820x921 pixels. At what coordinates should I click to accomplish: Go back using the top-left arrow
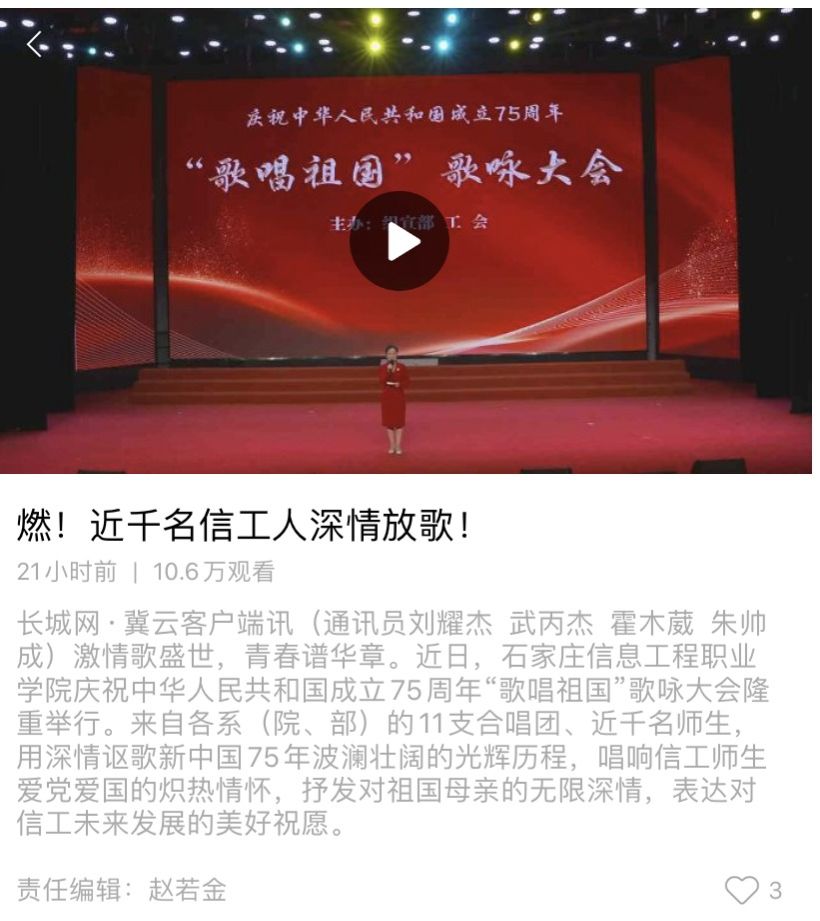point(36,44)
